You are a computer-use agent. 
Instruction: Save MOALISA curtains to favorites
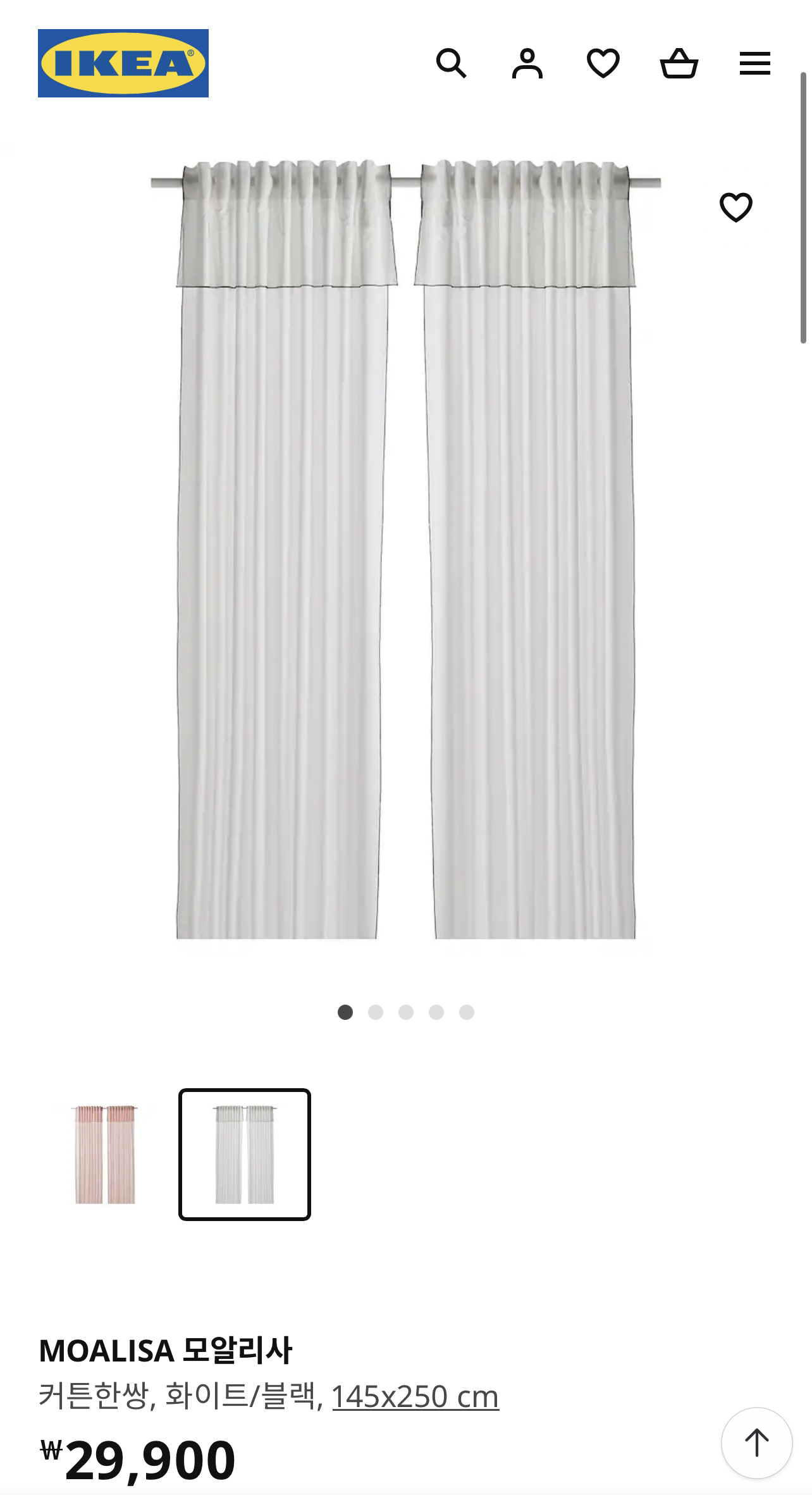735,207
